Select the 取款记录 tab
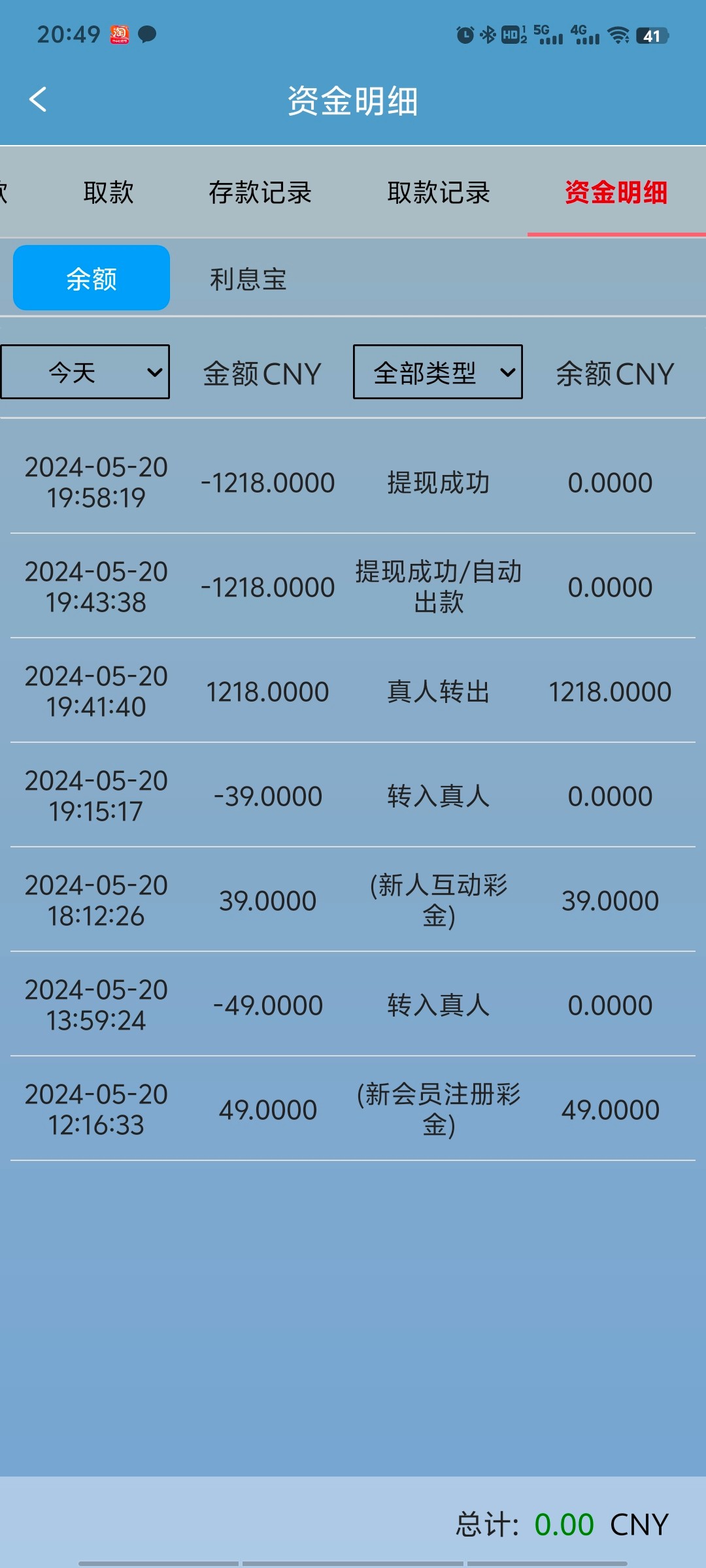 (440, 193)
